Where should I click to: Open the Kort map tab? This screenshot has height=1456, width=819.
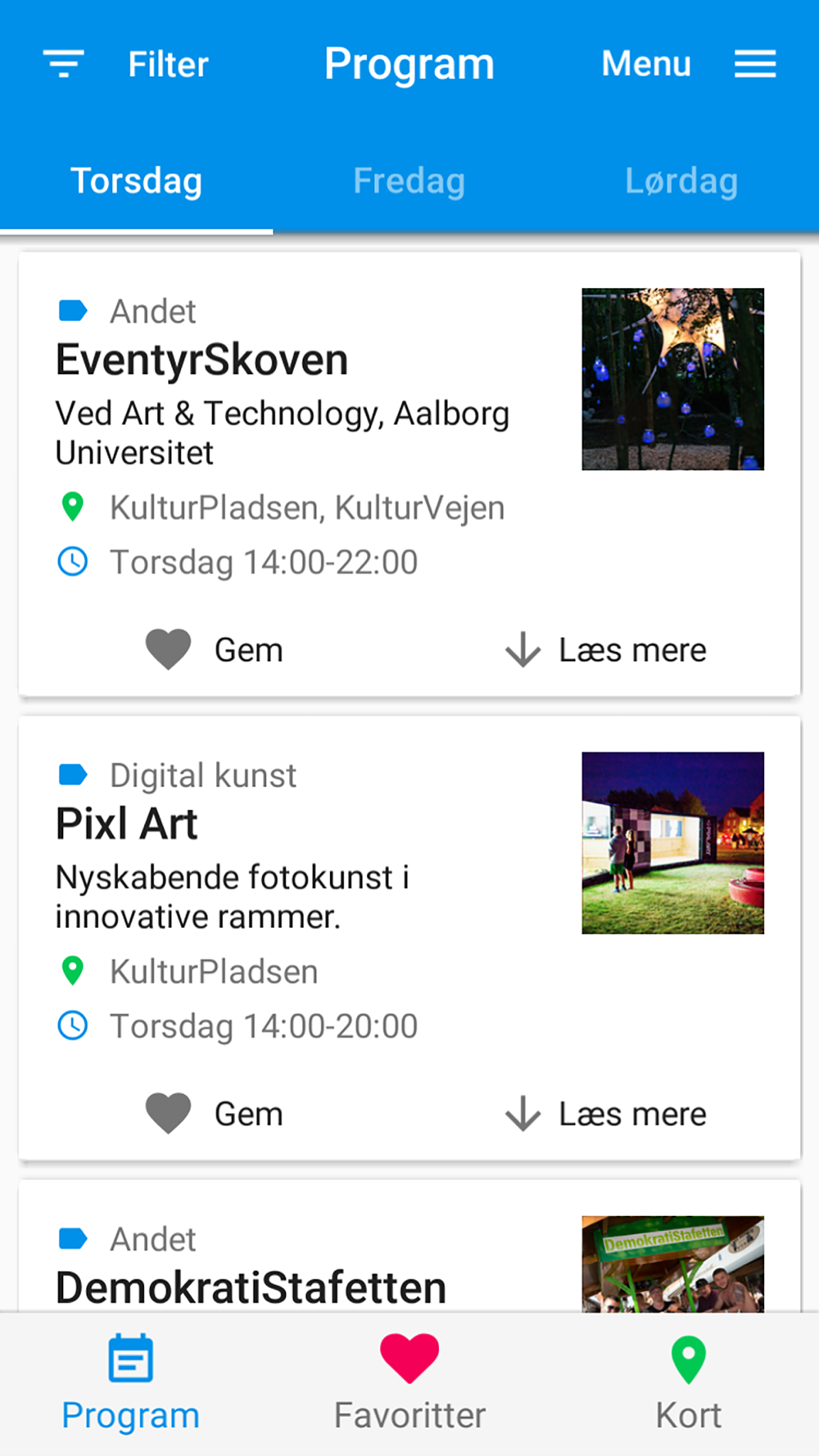click(x=689, y=1384)
